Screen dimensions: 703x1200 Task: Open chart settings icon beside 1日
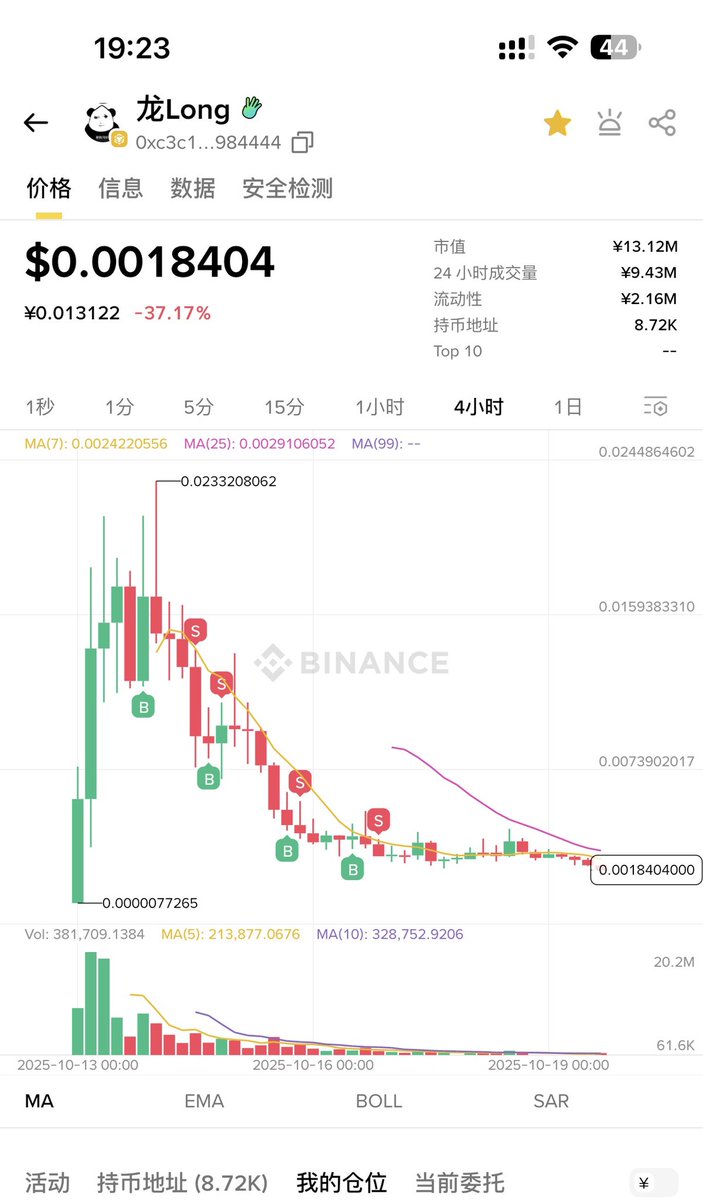(656, 407)
